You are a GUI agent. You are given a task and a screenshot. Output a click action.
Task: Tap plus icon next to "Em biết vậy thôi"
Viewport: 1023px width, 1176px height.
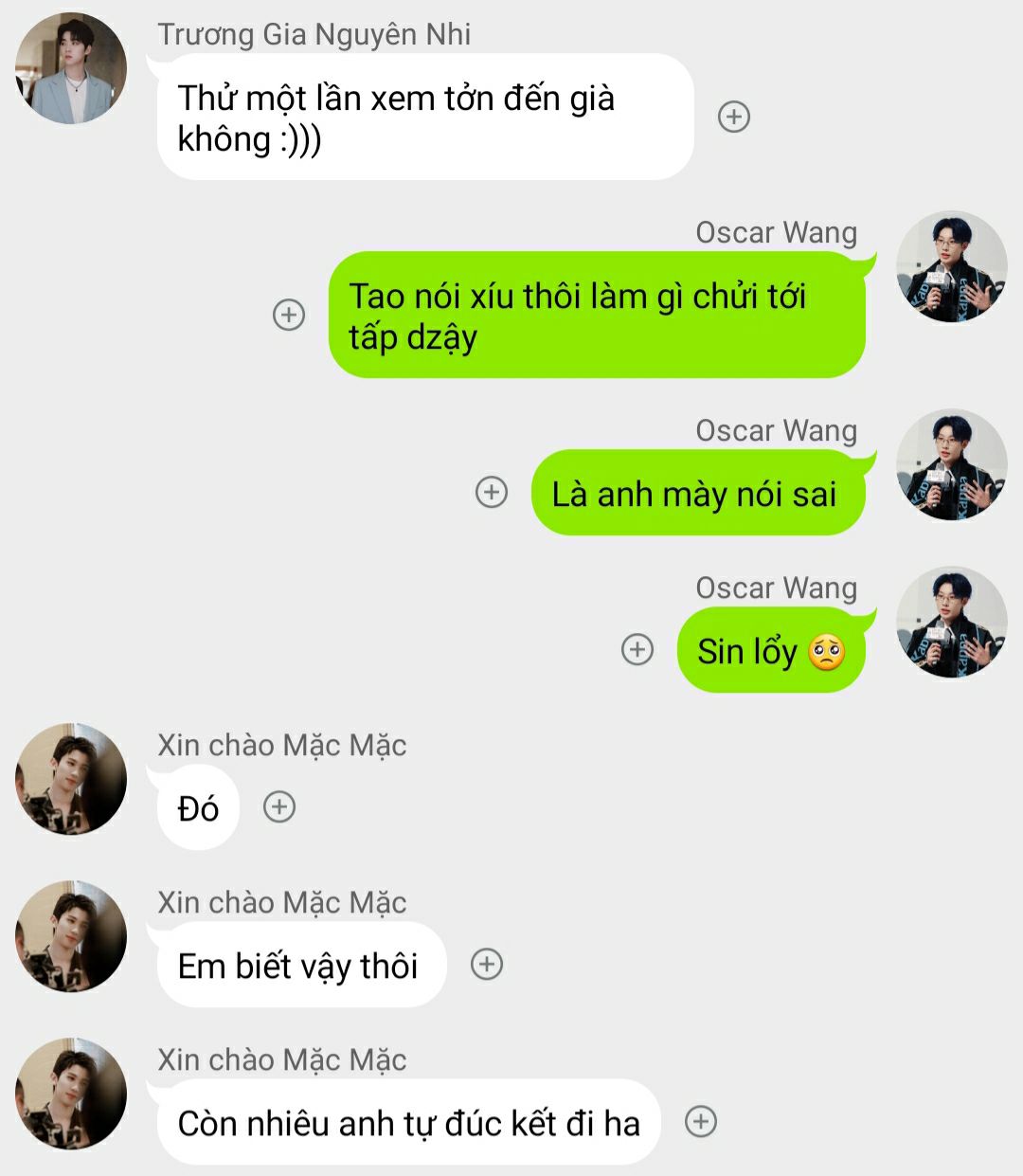coord(487,964)
